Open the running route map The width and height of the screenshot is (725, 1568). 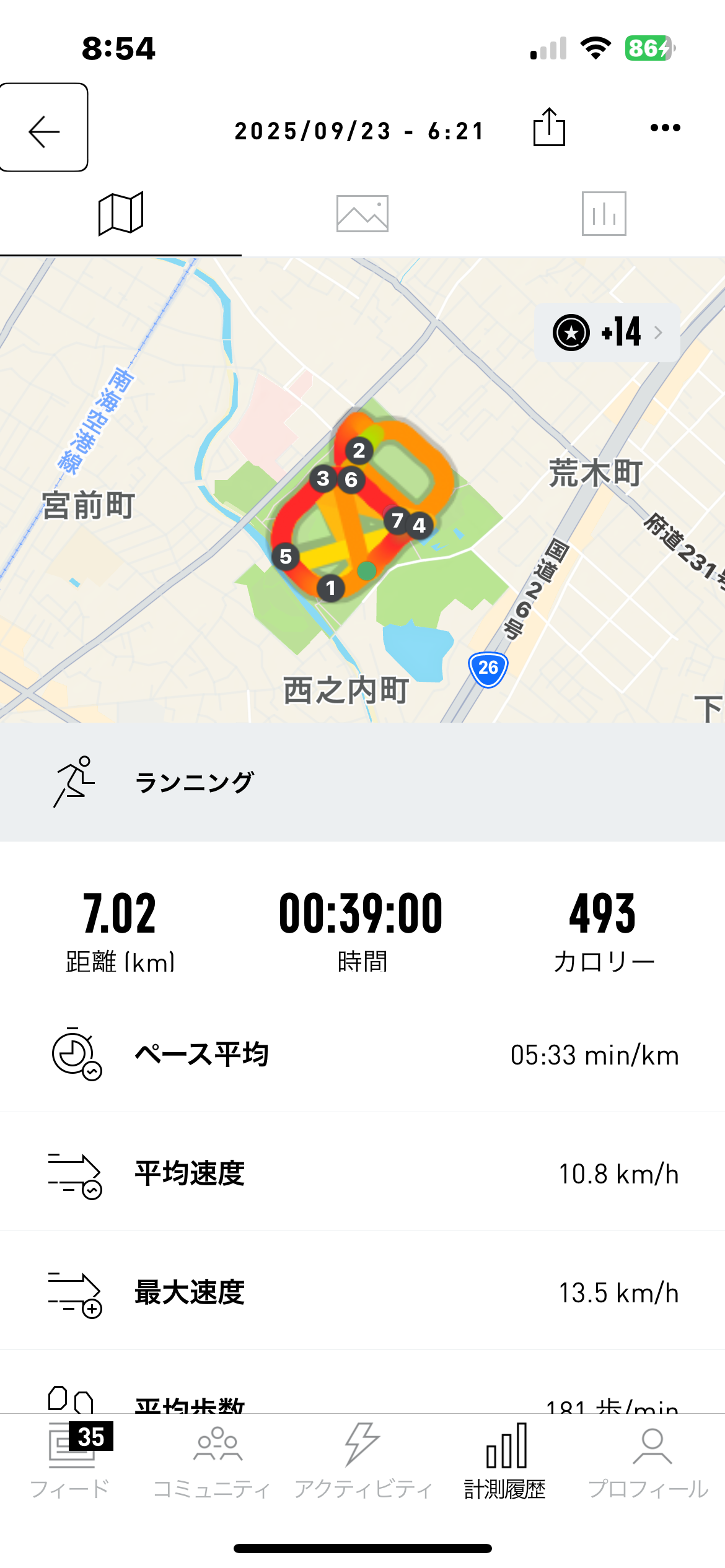pos(362,490)
